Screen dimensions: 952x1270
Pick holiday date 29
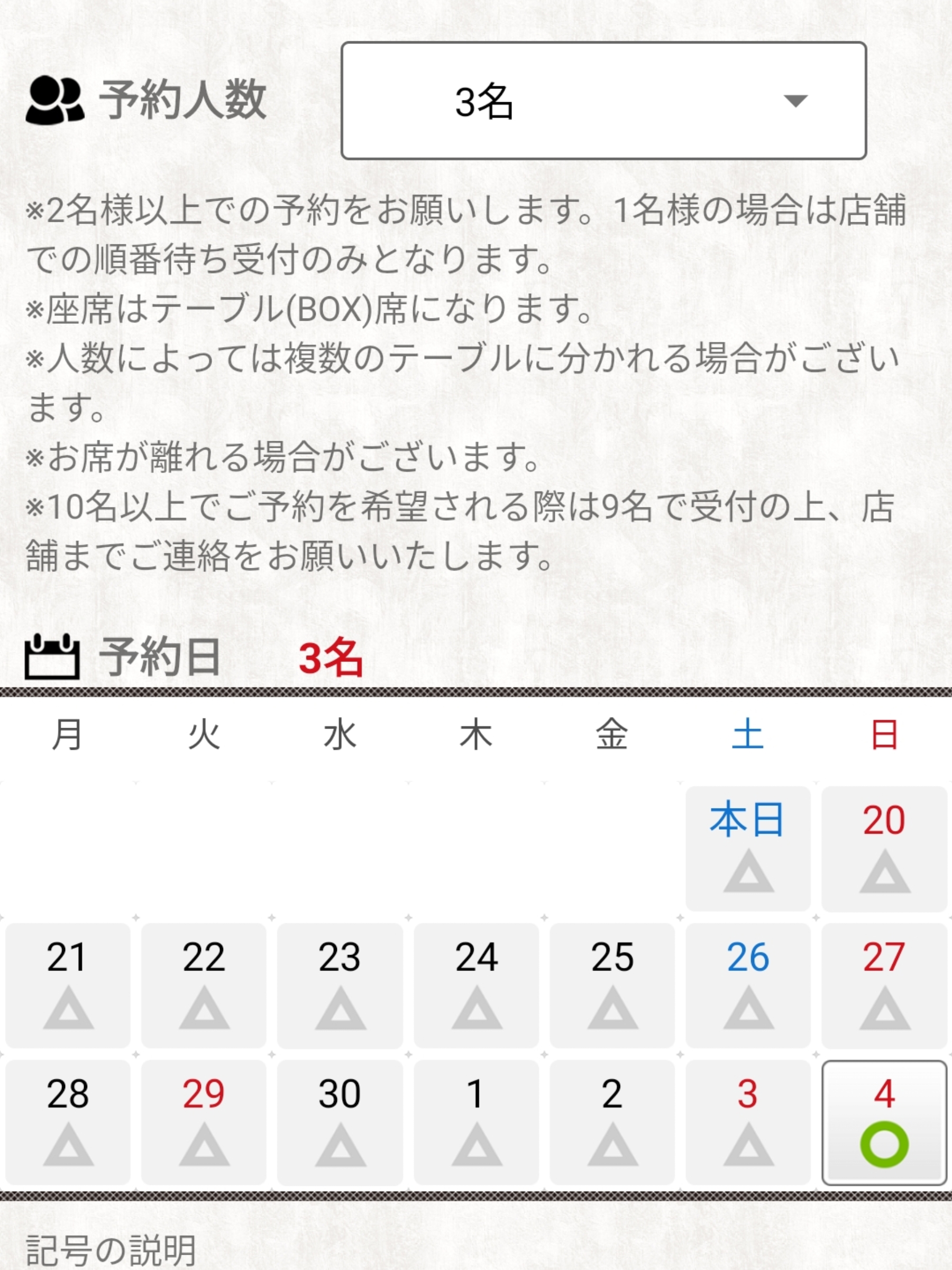(204, 1122)
